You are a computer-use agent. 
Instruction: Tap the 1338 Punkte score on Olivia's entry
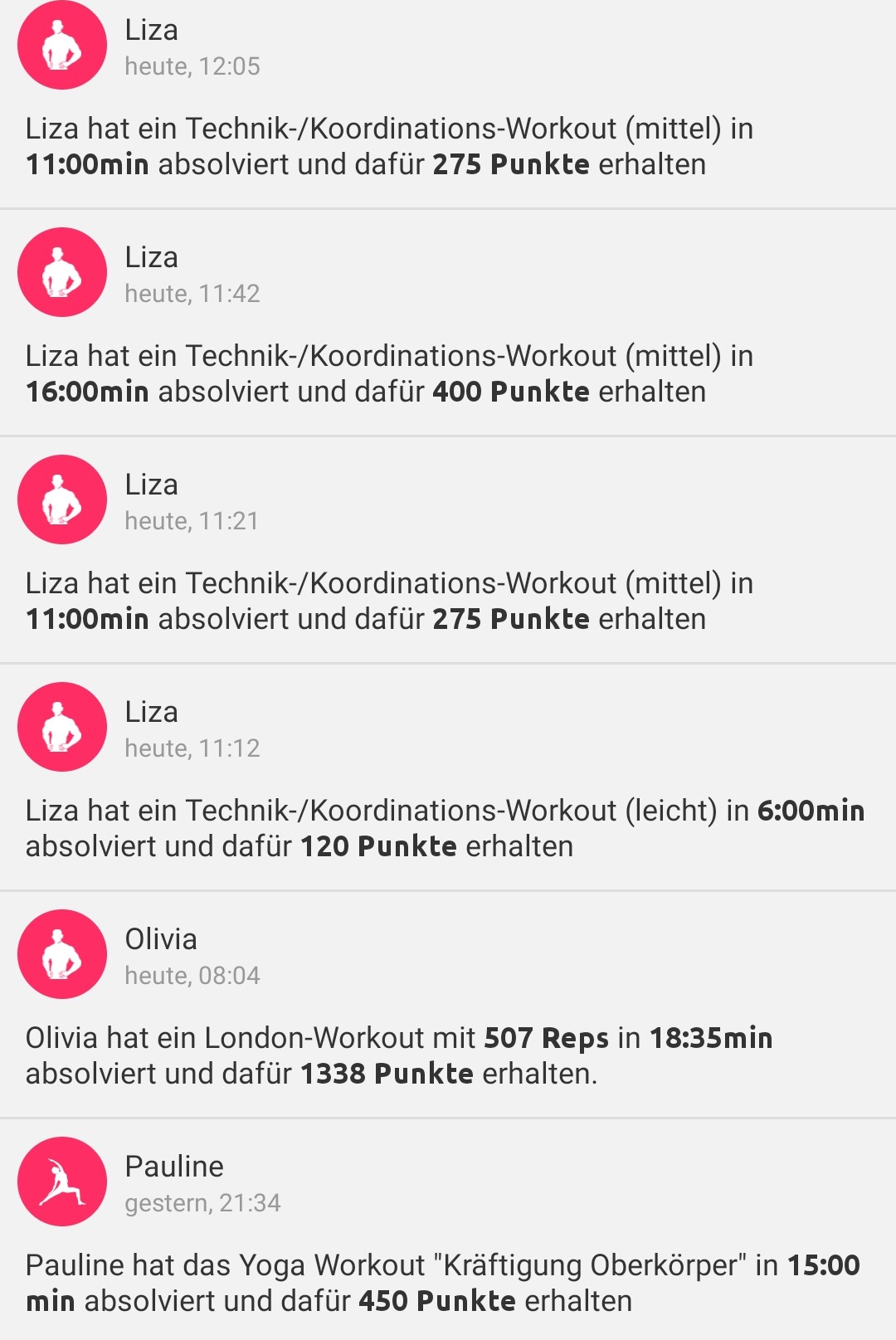tap(387, 1072)
